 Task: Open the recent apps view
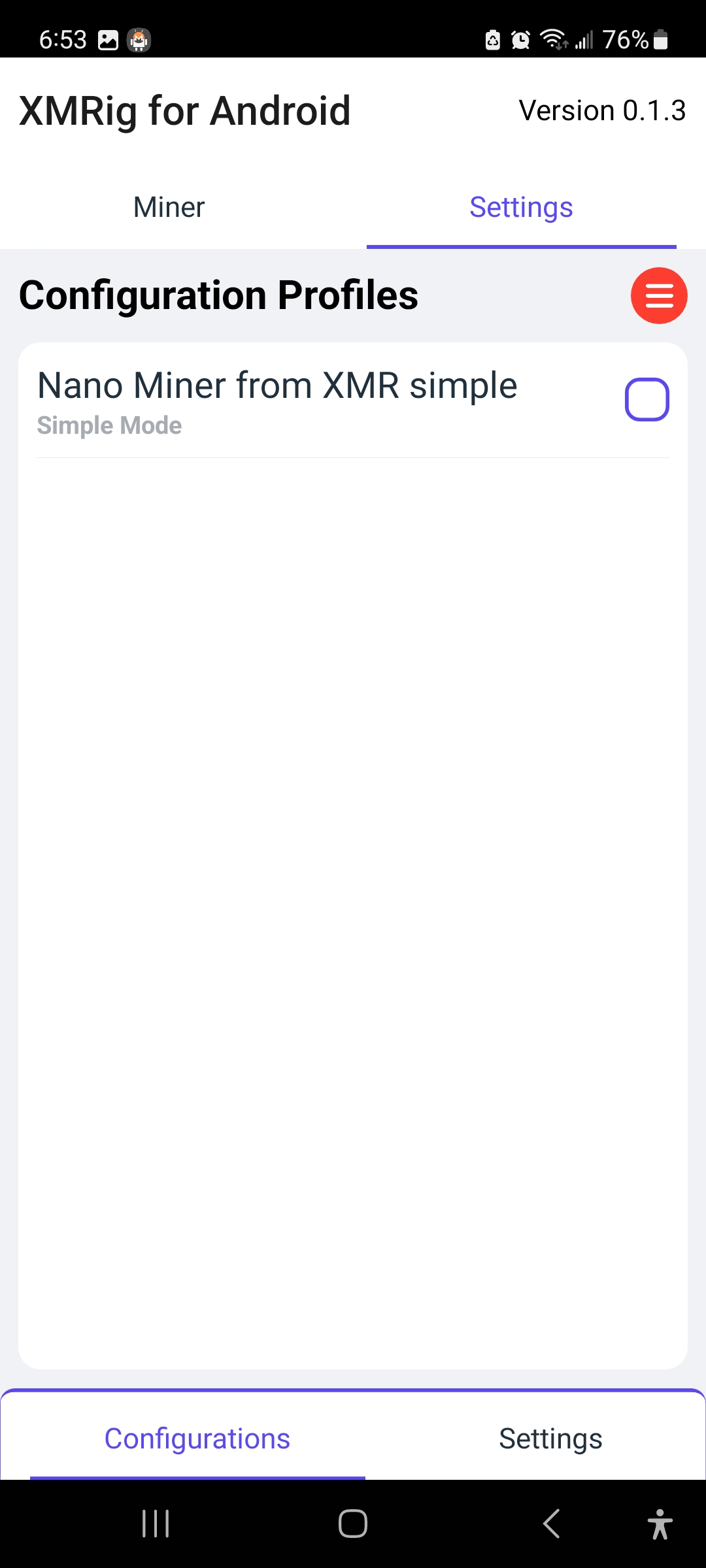[156, 1524]
